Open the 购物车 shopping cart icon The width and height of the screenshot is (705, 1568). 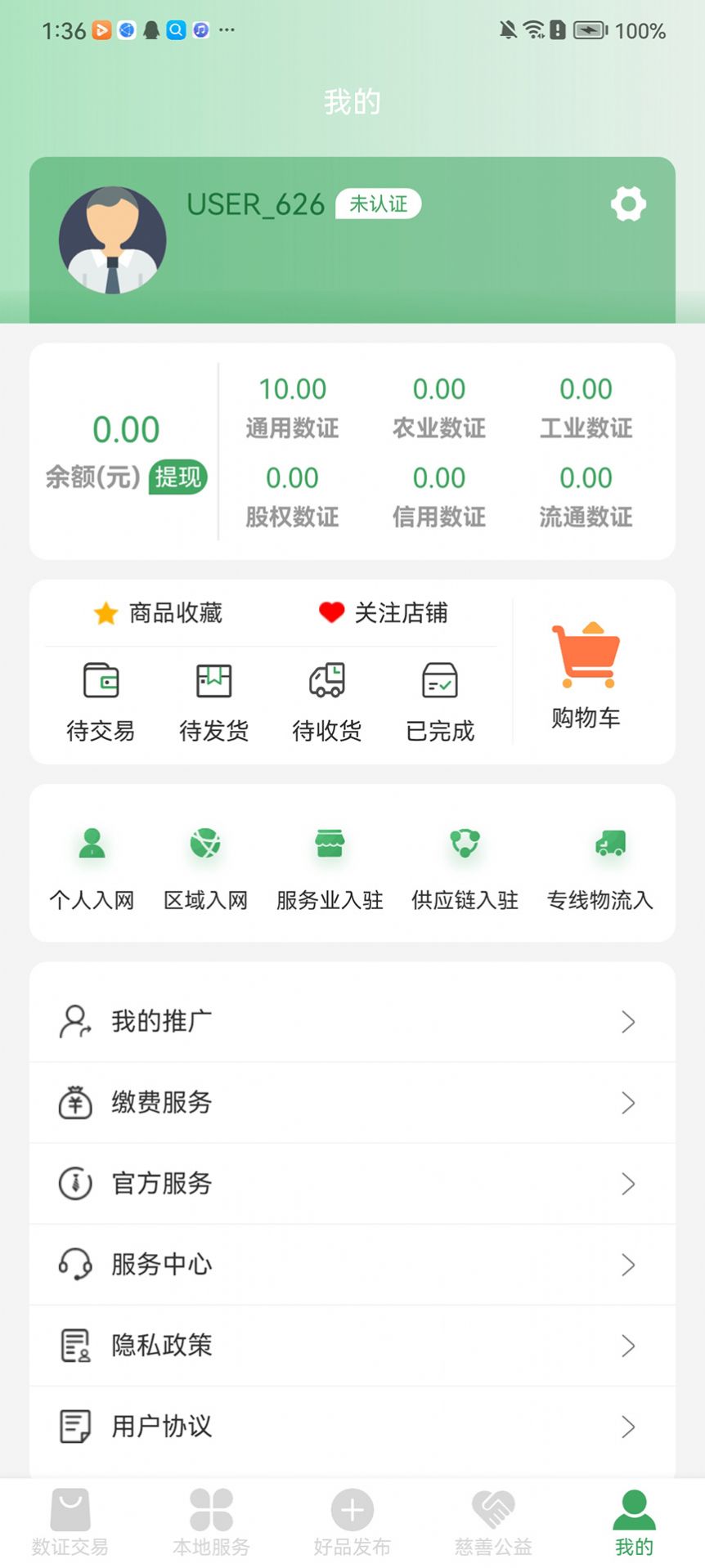pyautogui.click(x=586, y=670)
